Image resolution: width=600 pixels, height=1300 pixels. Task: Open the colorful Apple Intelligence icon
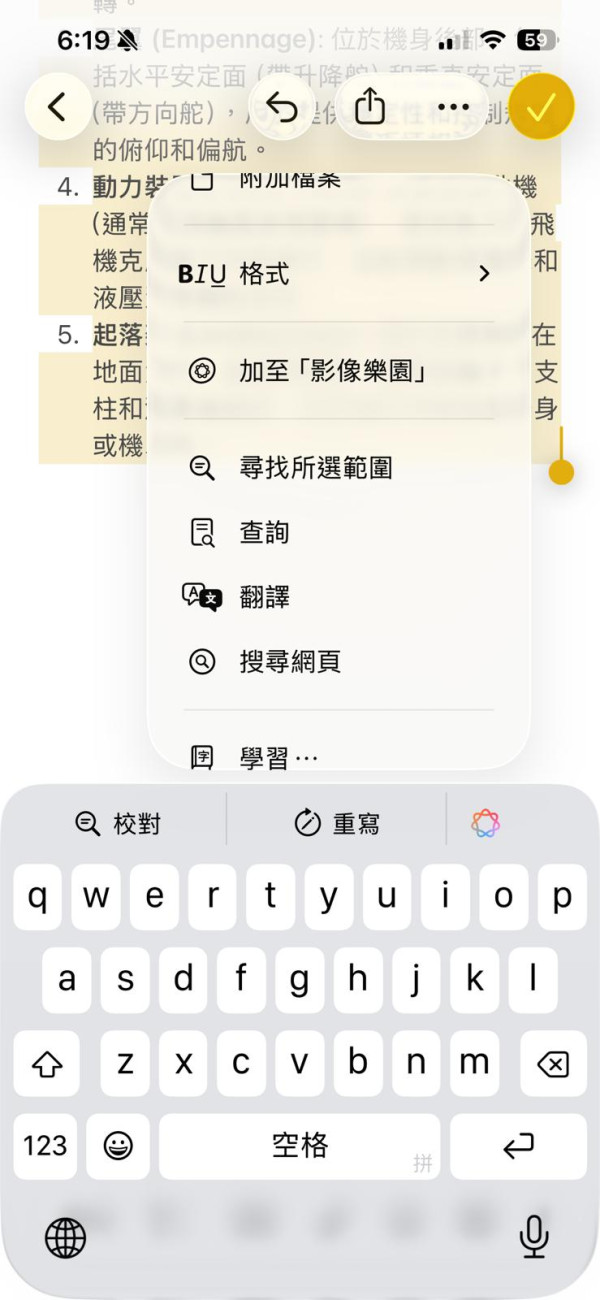tap(486, 823)
